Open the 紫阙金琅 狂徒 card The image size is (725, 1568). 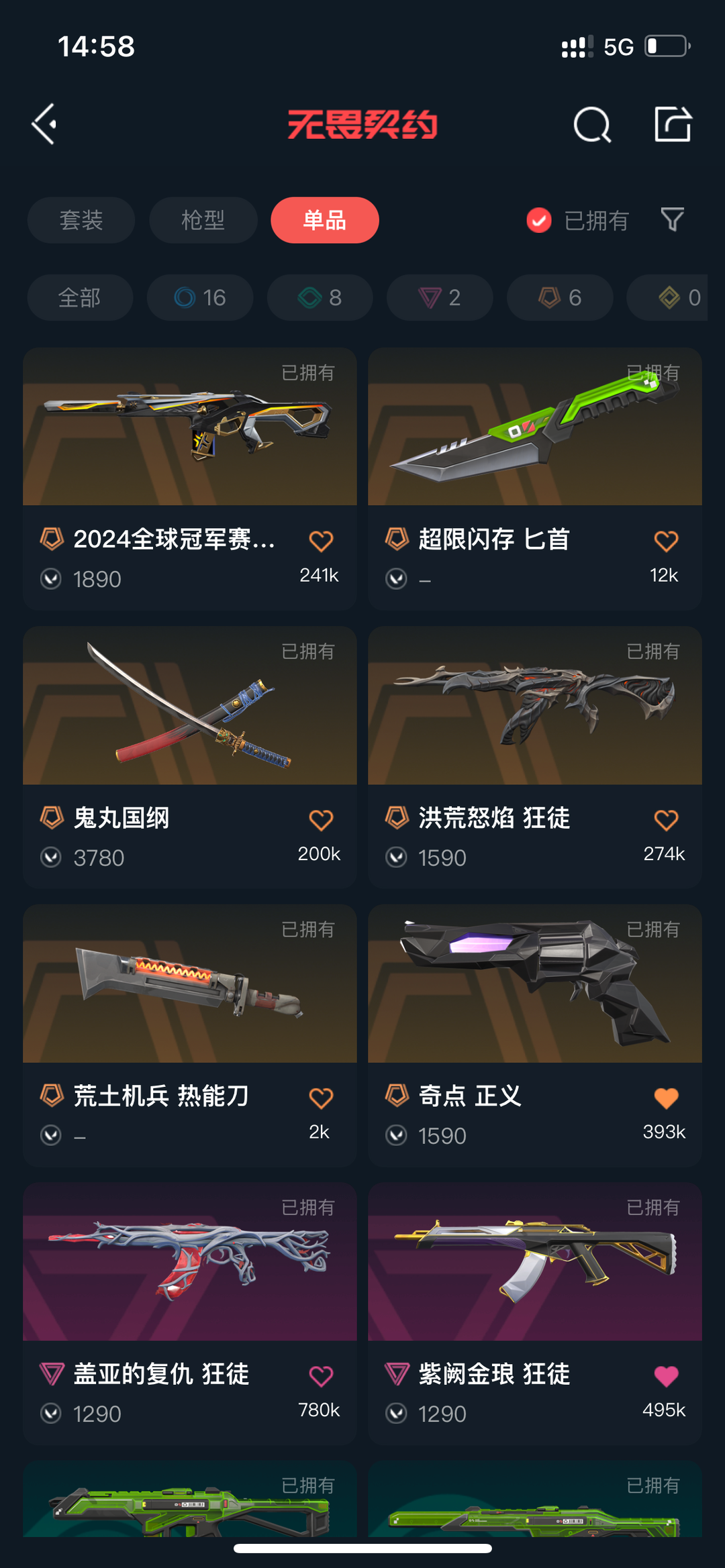(x=535, y=1314)
